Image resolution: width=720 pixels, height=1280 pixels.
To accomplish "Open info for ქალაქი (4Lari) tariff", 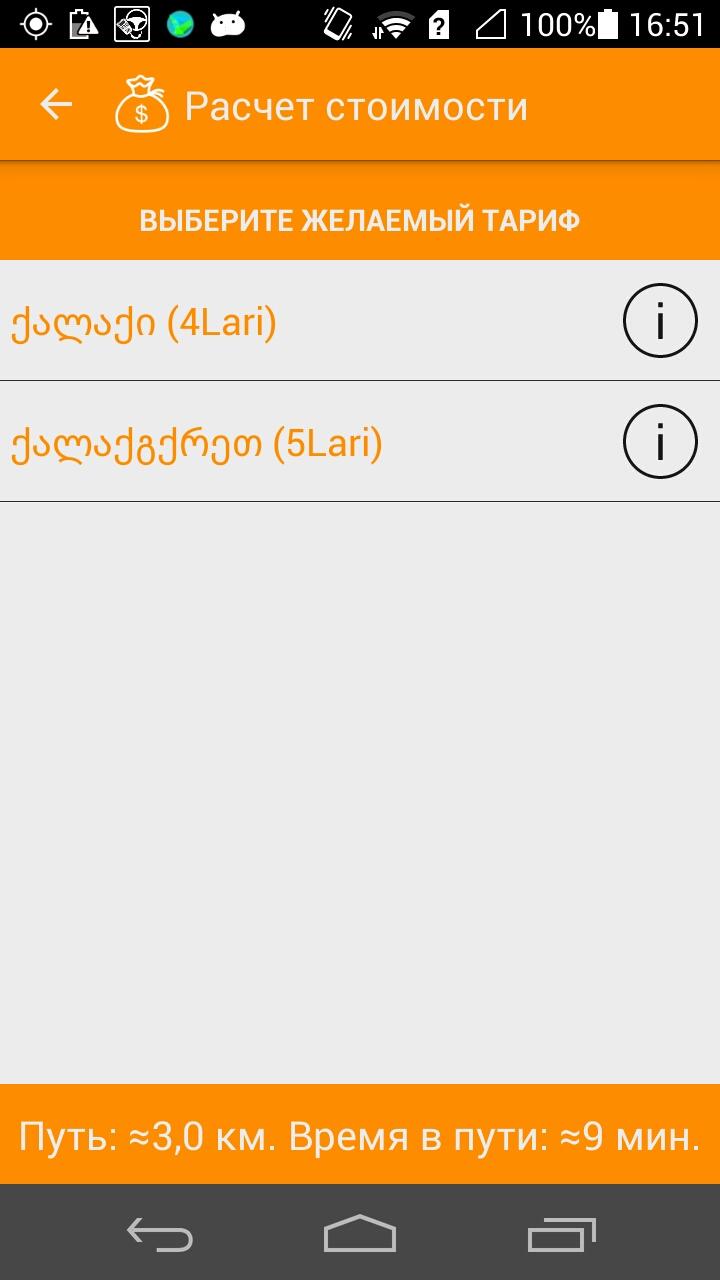I will (659, 321).
